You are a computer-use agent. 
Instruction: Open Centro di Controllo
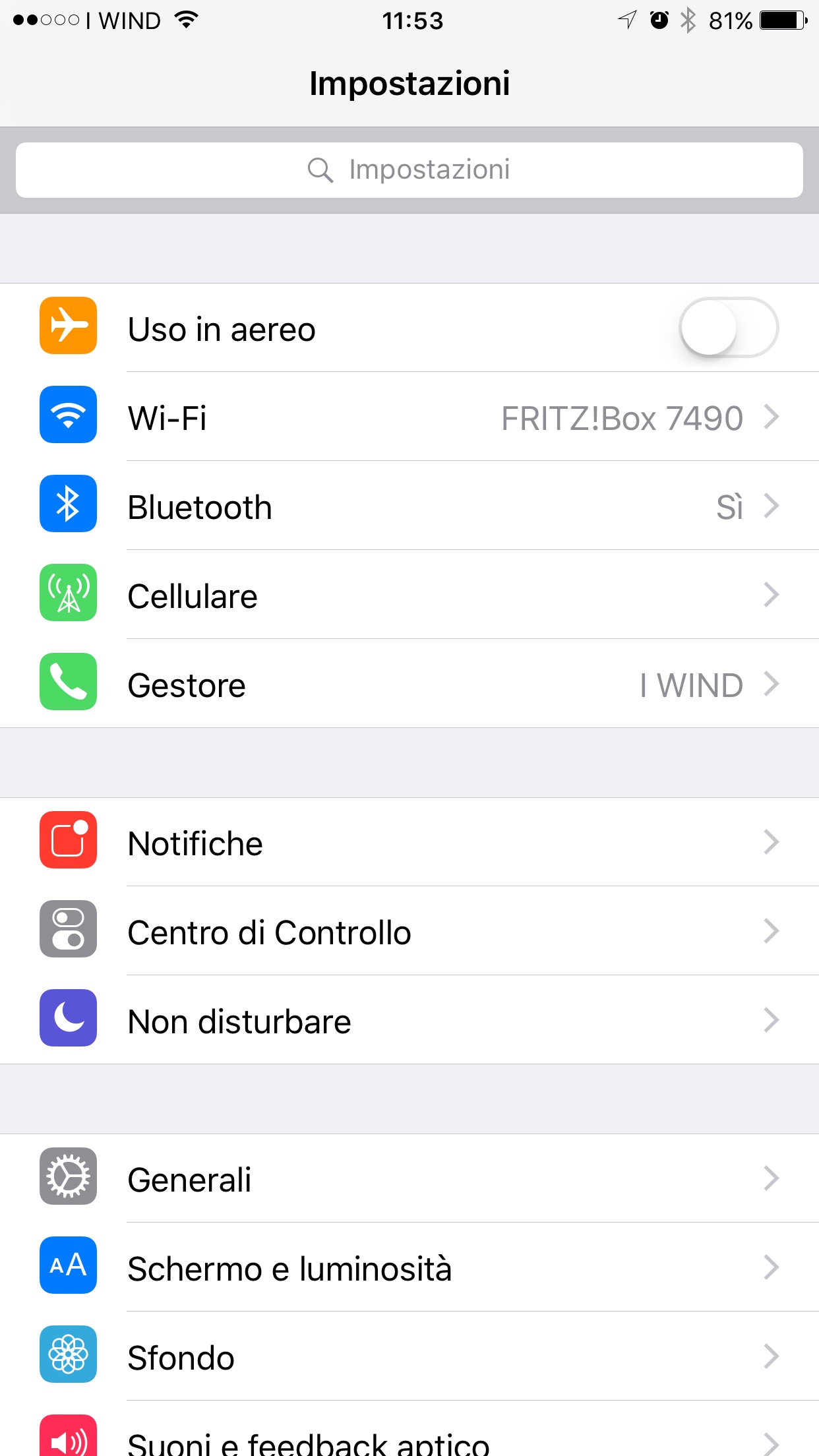(x=409, y=932)
